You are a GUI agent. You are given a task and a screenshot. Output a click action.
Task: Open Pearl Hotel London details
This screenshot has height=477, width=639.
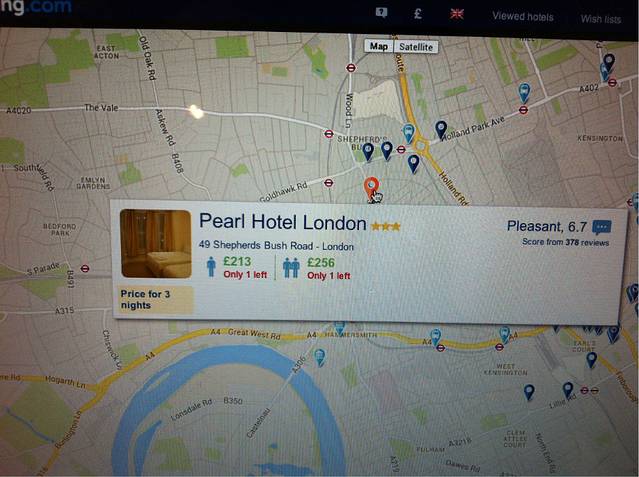pyautogui.click(x=283, y=222)
